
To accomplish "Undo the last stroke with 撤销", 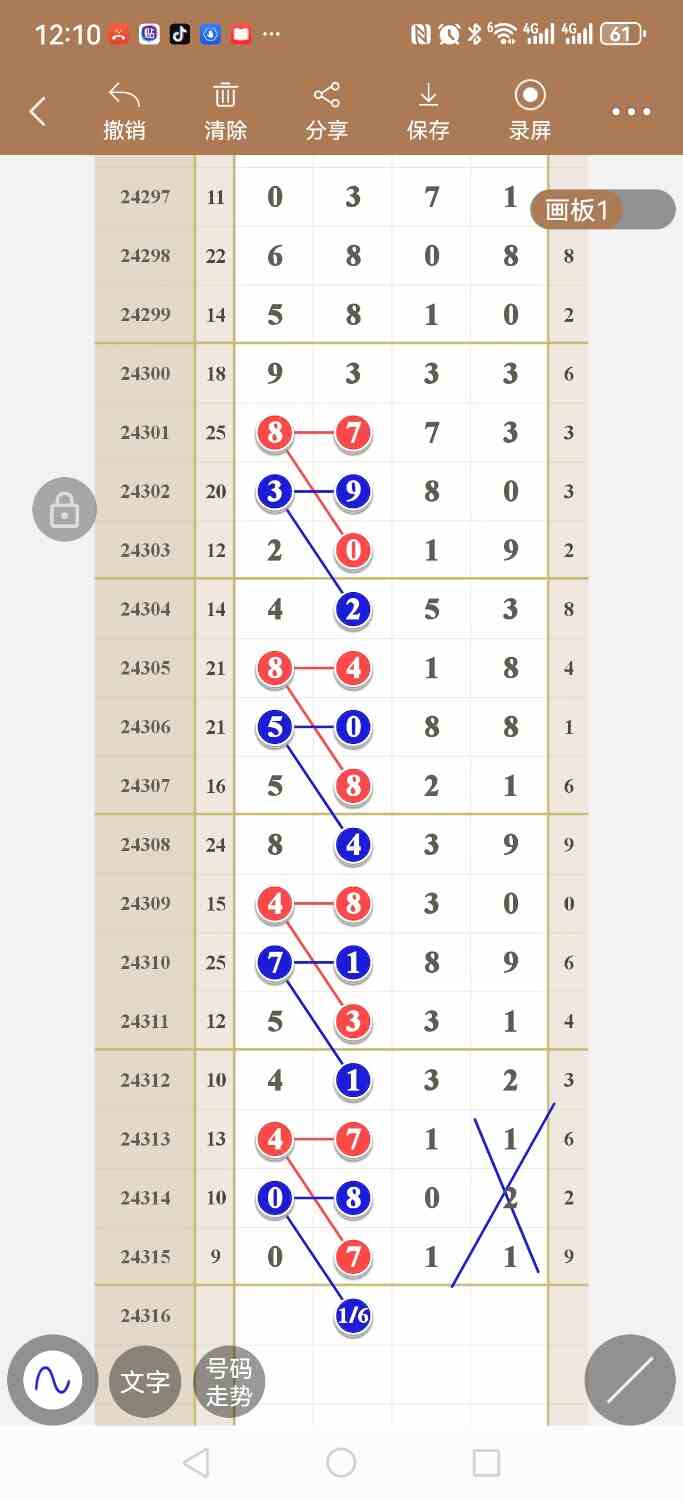I will 124,111.
